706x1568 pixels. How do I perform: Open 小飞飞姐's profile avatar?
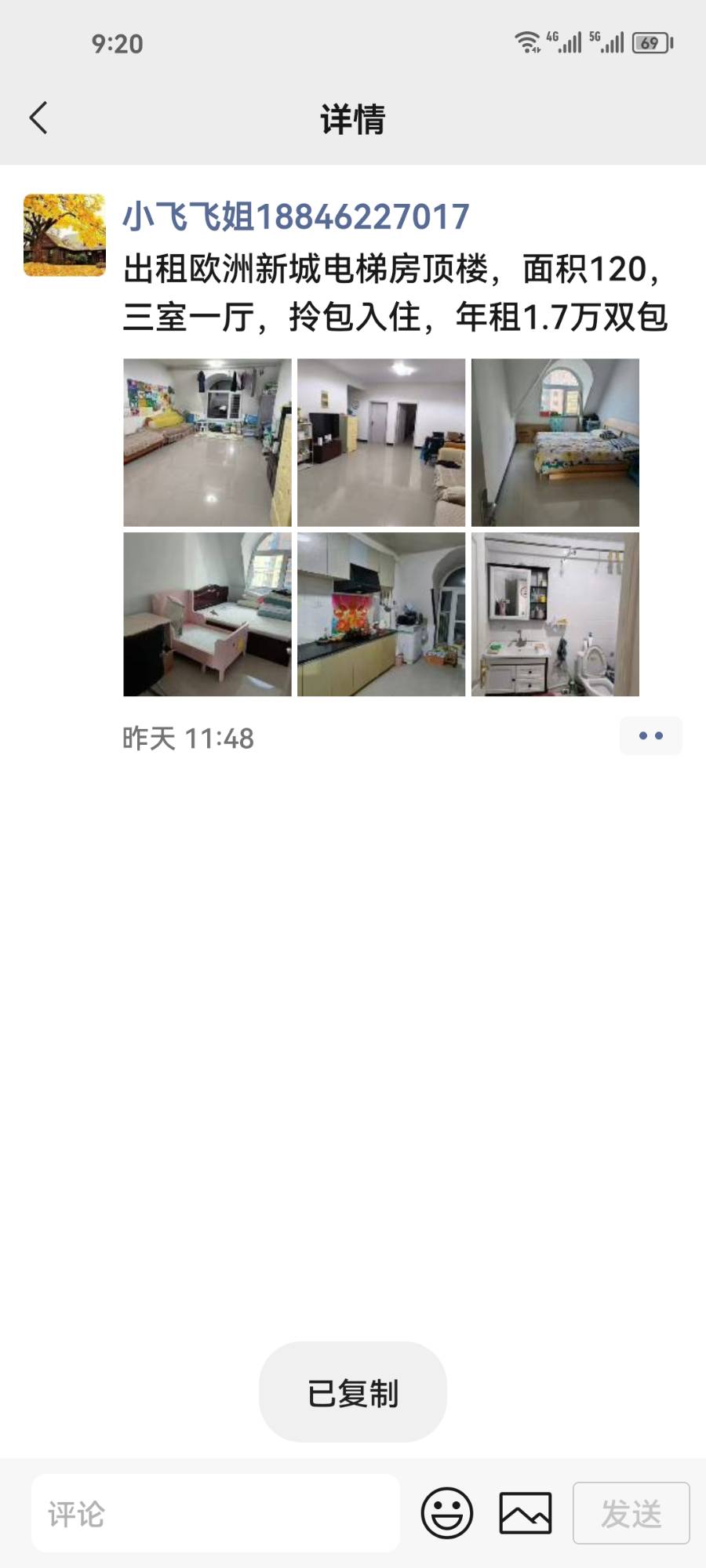click(x=64, y=235)
